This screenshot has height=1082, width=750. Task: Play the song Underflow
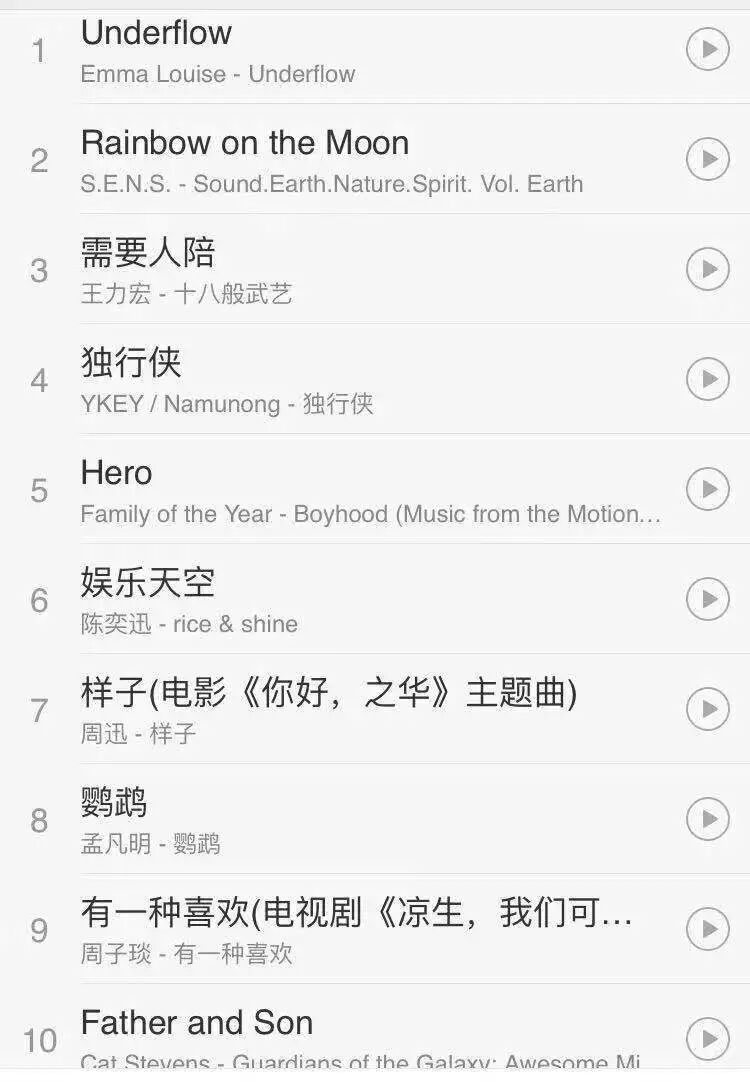(x=707, y=49)
